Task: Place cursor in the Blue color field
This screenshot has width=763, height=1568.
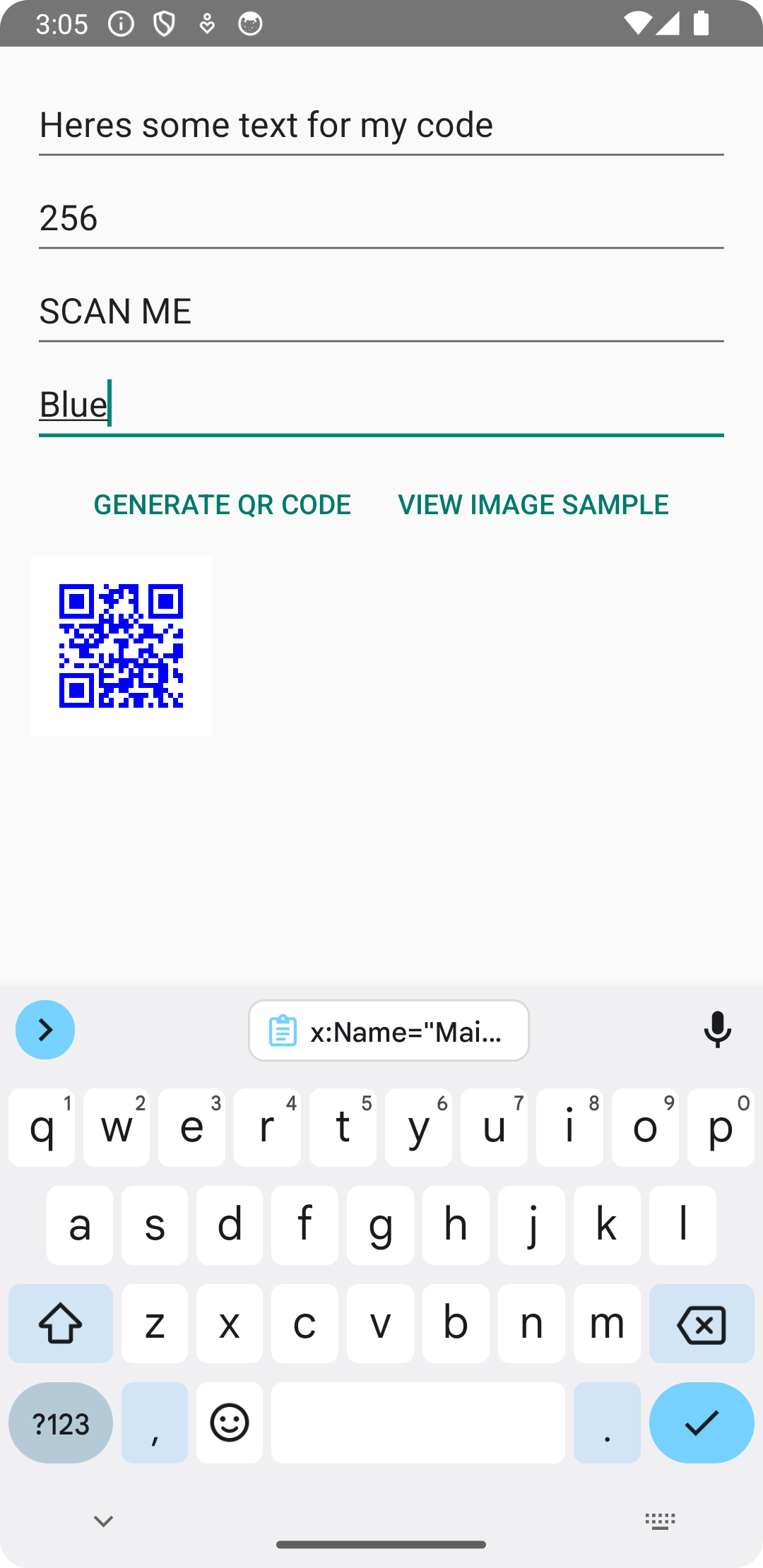Action: (x=381, y=405)
